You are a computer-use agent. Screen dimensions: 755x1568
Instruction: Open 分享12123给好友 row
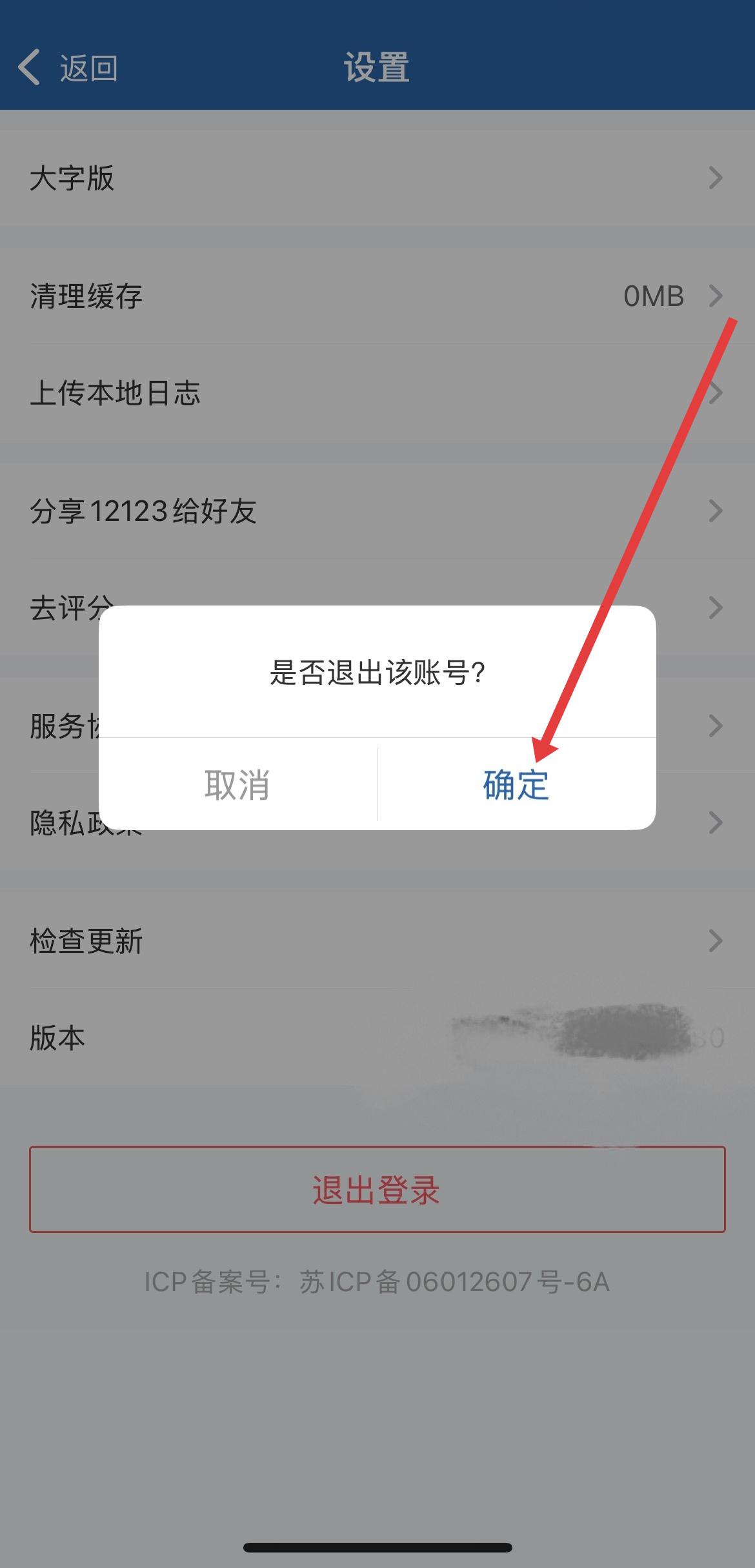377,511
